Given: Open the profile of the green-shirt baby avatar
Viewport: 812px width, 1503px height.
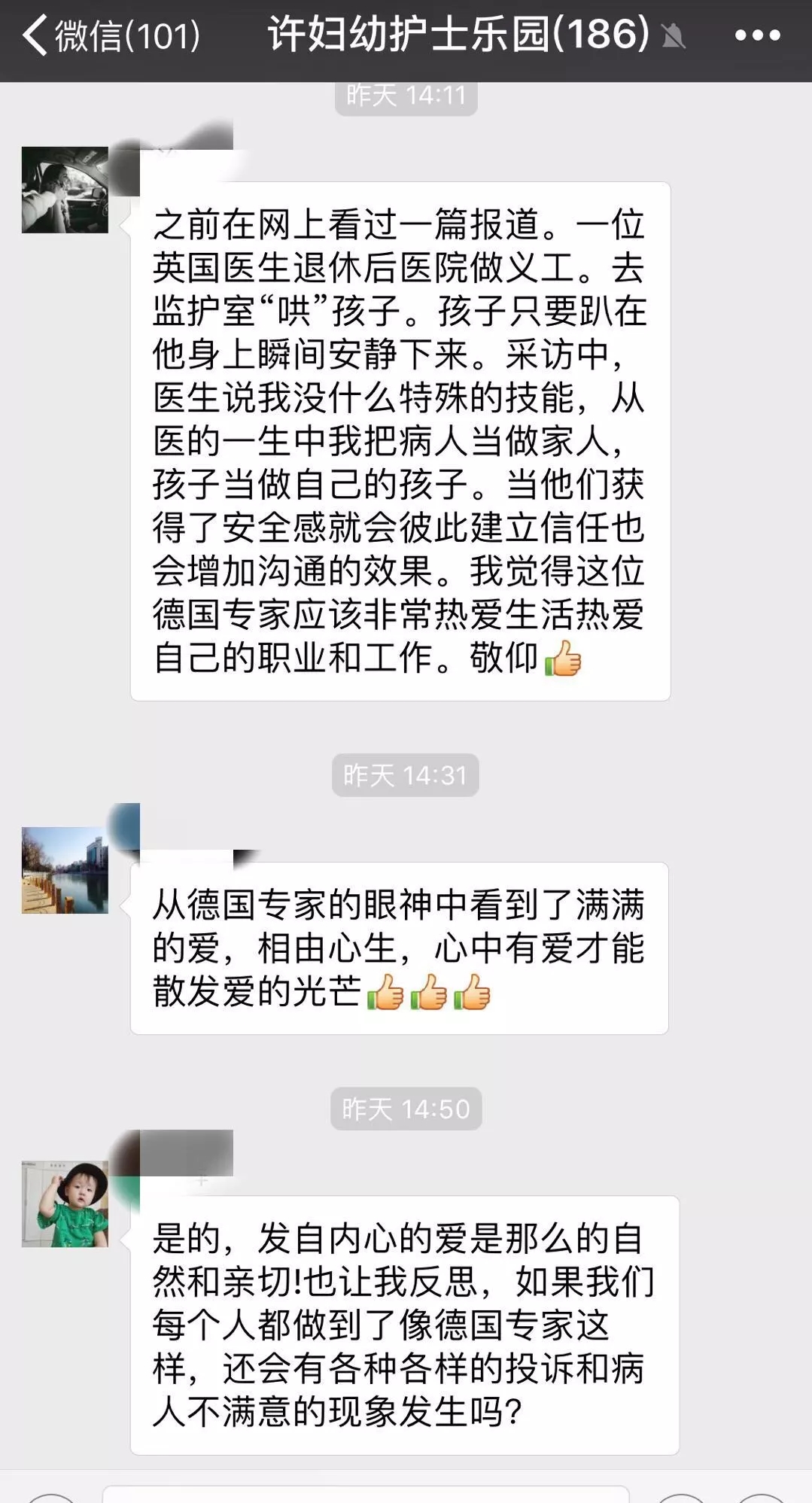Looking at the screenshot, I should pyautogui.click(x=65, y=1203).
